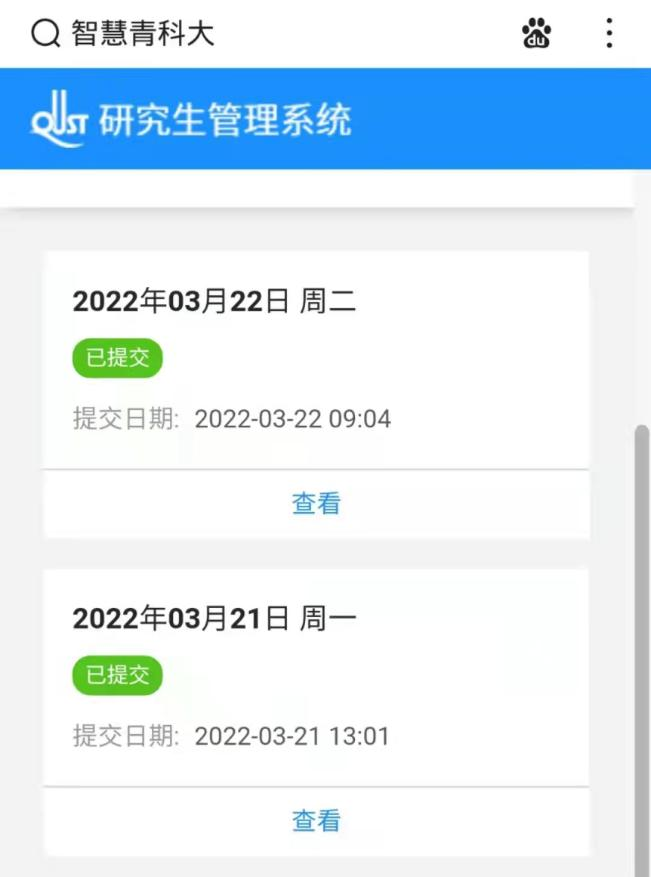Tap the 智慧青科大 search bar
The image size is (651, 877).
pos(140,34)
